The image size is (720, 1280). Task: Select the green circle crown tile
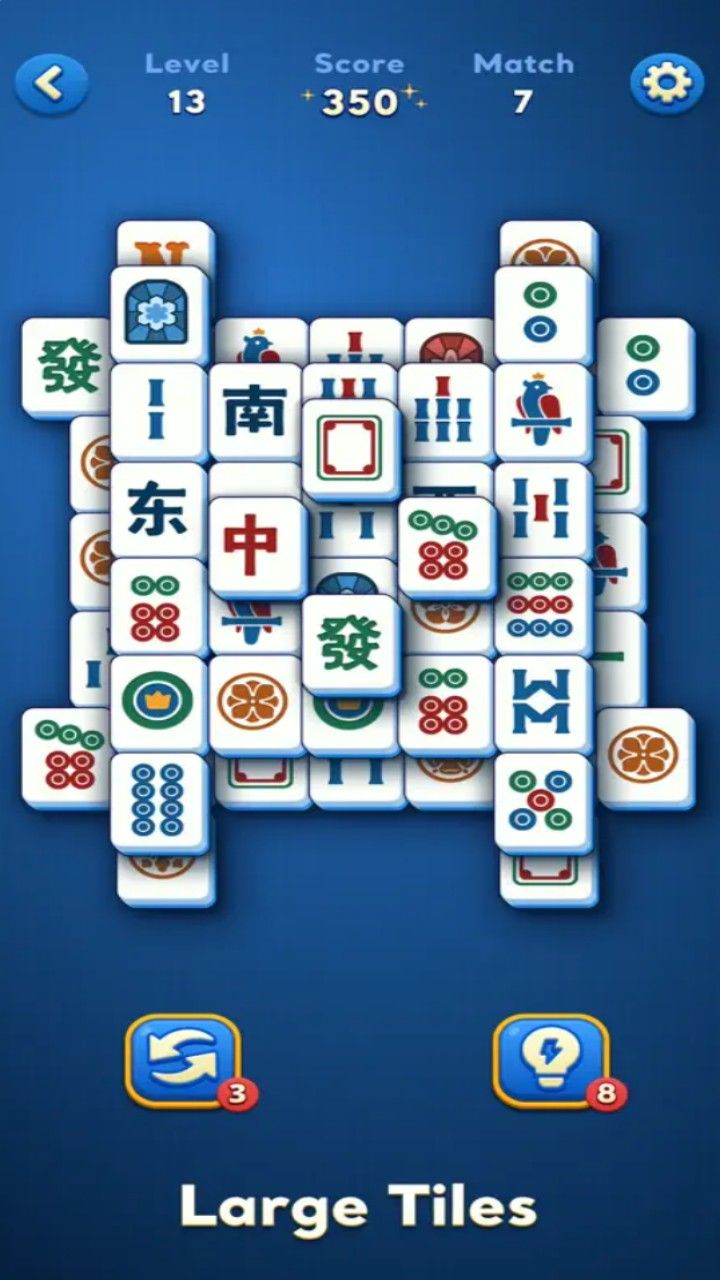[157, 703]
